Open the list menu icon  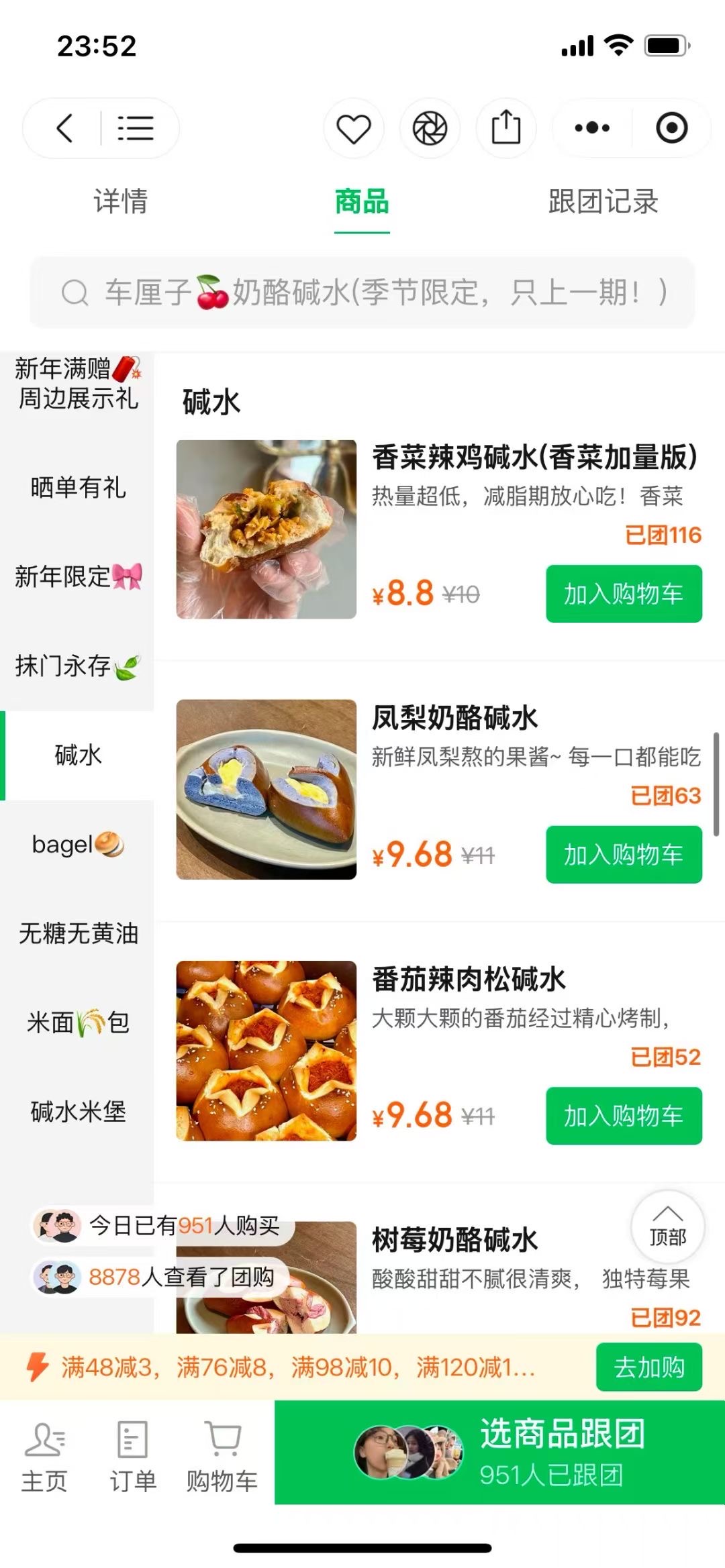(x=136, y=127)
